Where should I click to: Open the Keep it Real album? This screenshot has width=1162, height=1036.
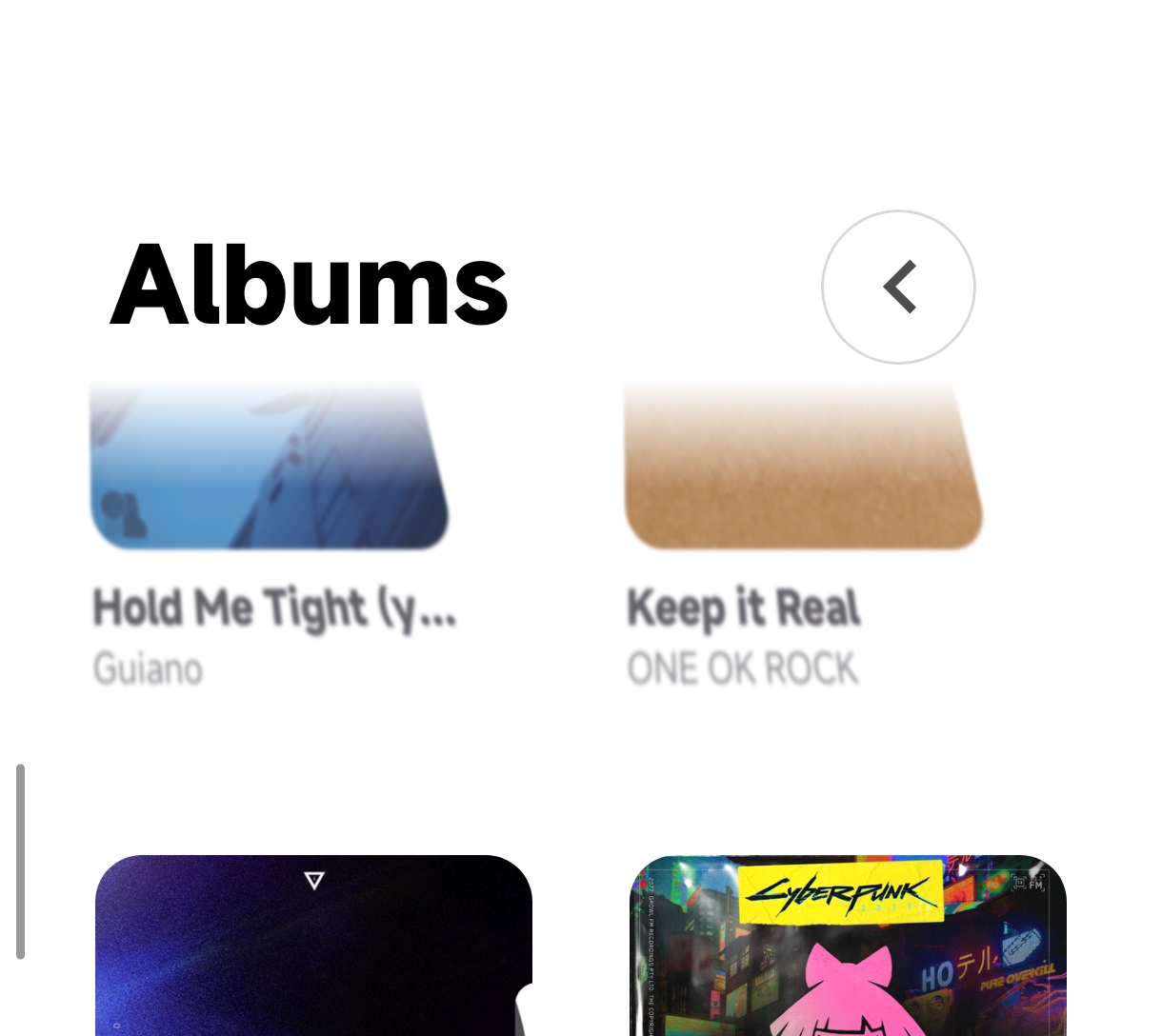[x=803, y=476]
